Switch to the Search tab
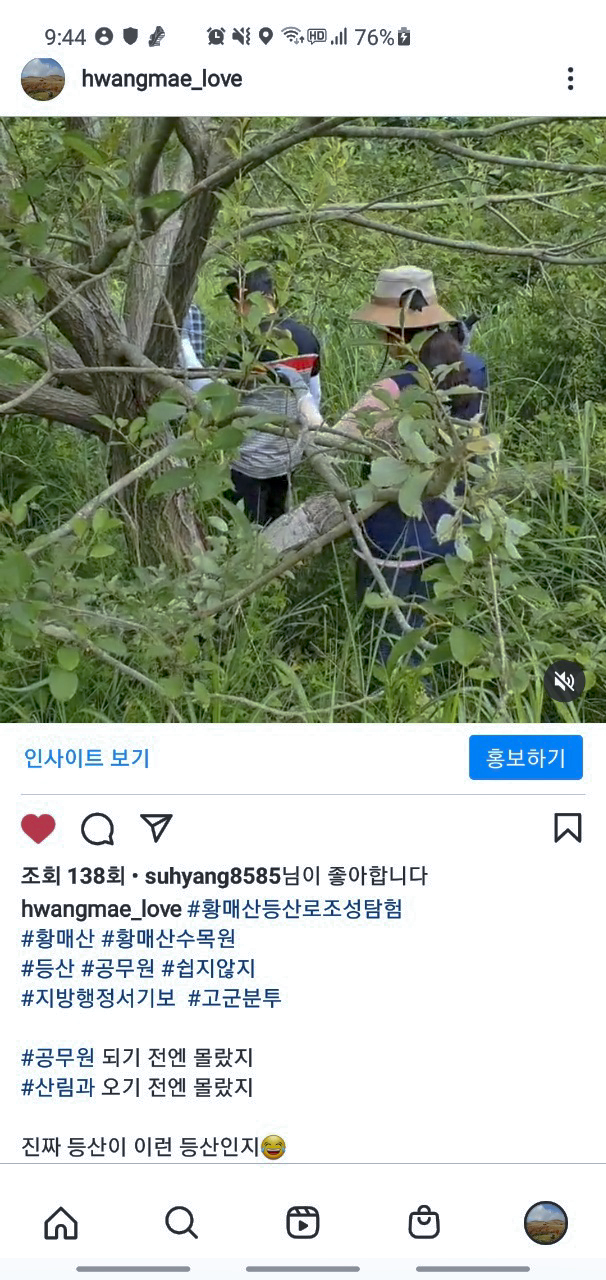 (181, 1222)
